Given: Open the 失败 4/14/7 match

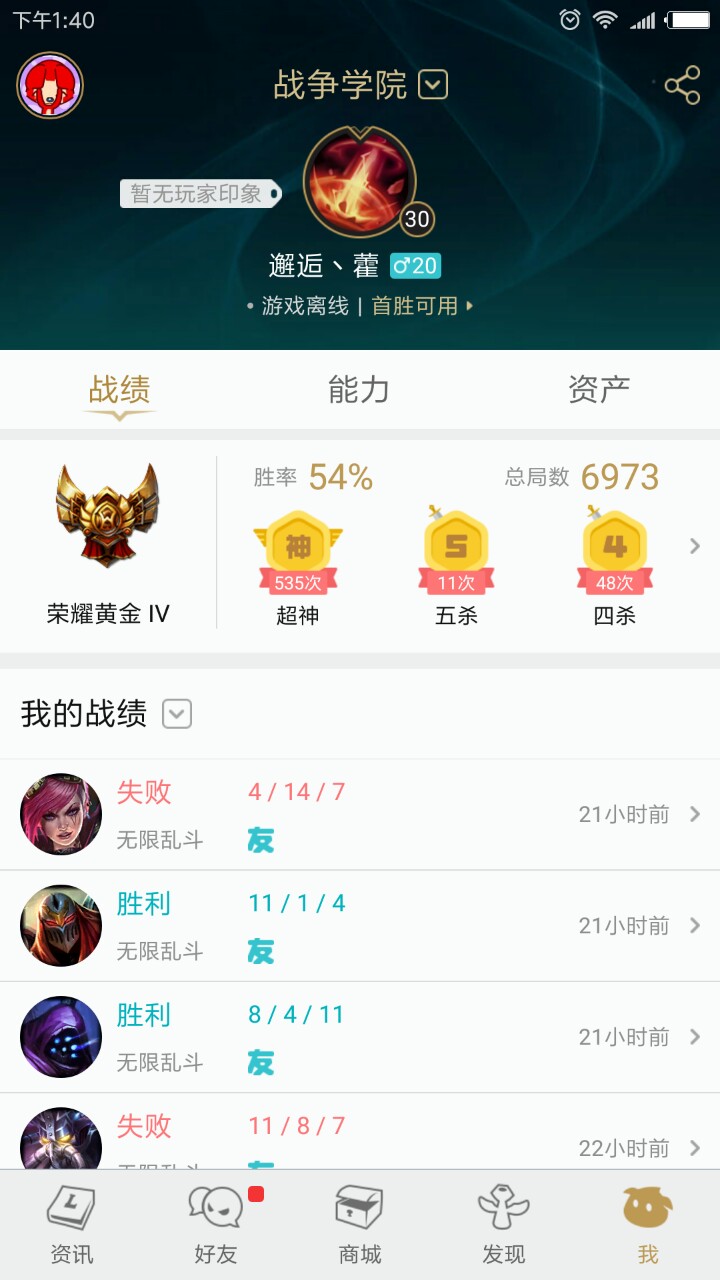Looking at the screenshot, I should (x=360, y=814).
